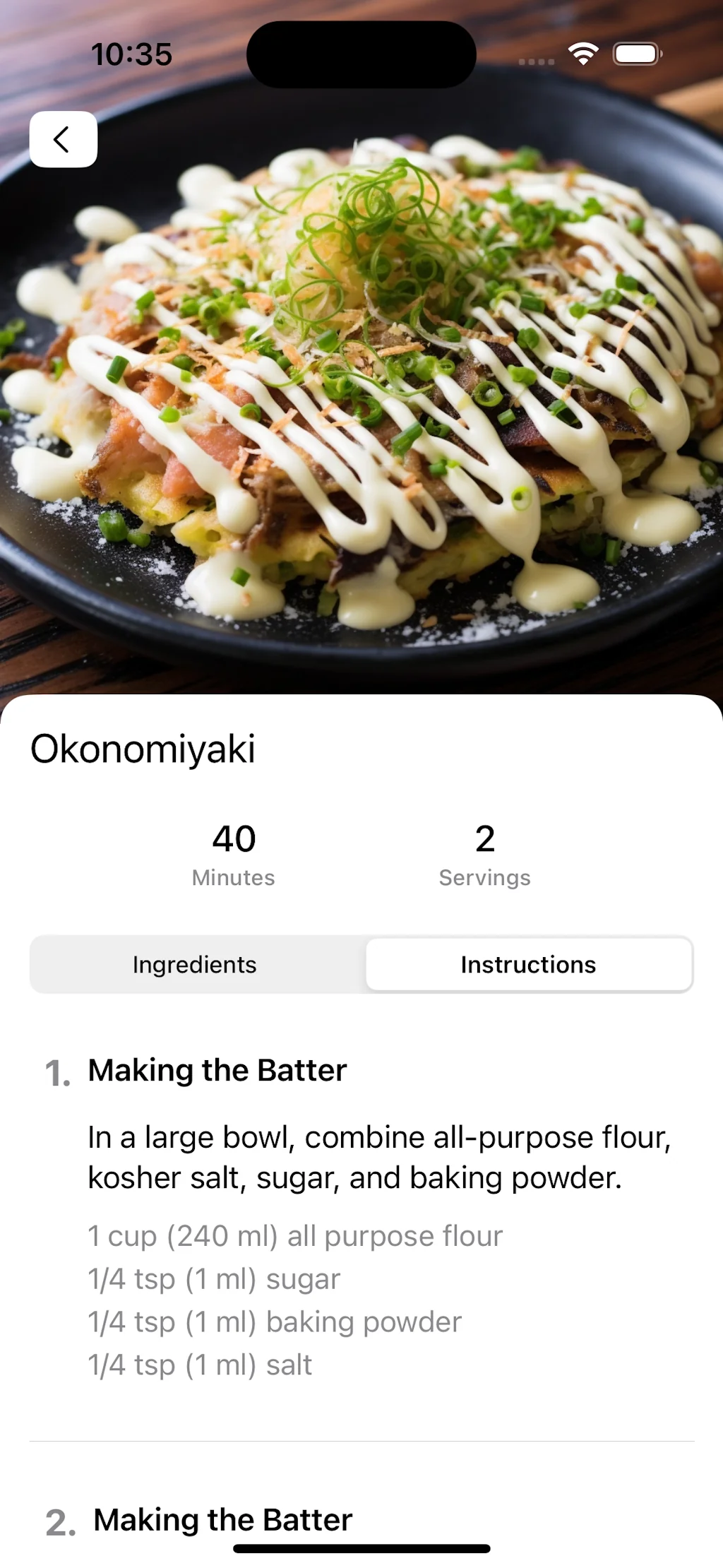Select the Instructions tab

point(528,965)
